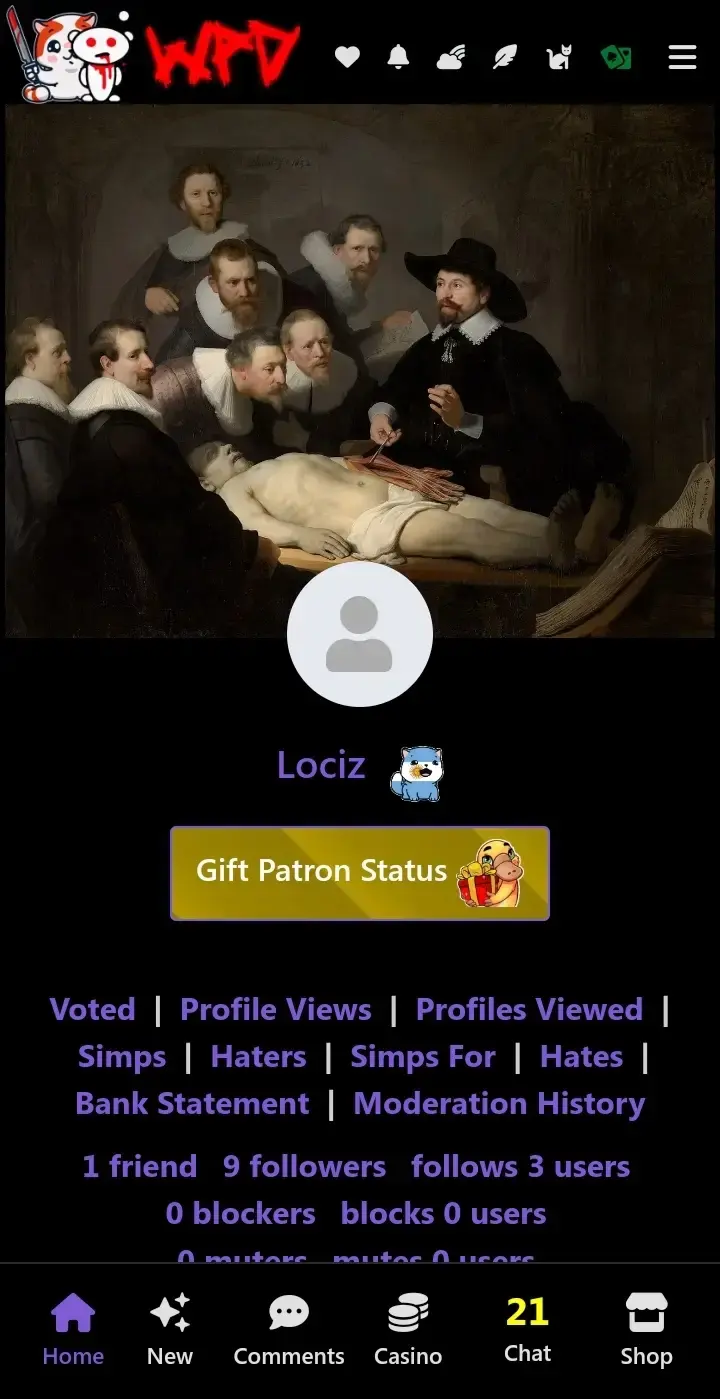The image size is (720, 1399).
Task: Open the notifications bell
Action: tap(398, 58)
